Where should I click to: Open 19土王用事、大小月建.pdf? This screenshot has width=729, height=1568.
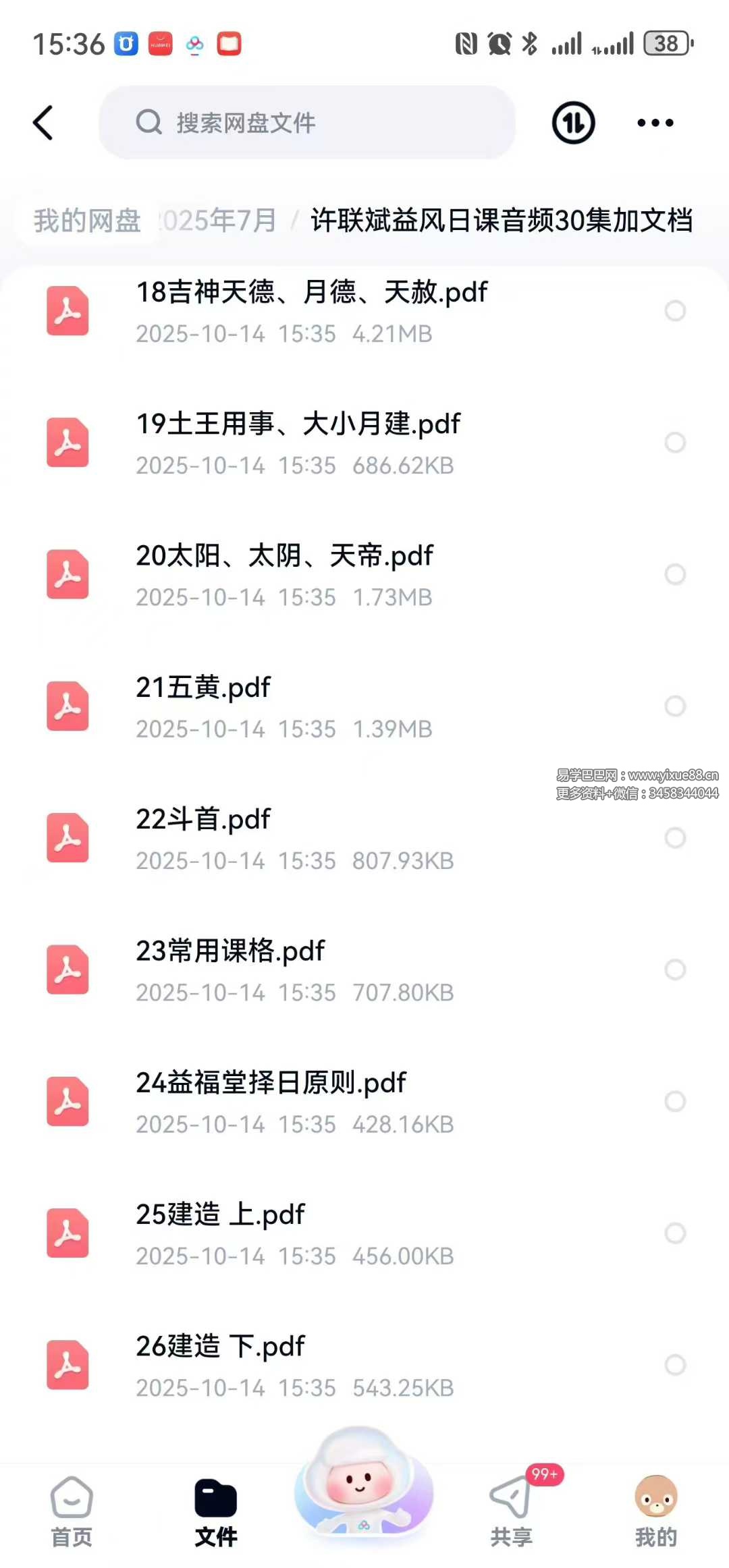[x=298, y=442]
